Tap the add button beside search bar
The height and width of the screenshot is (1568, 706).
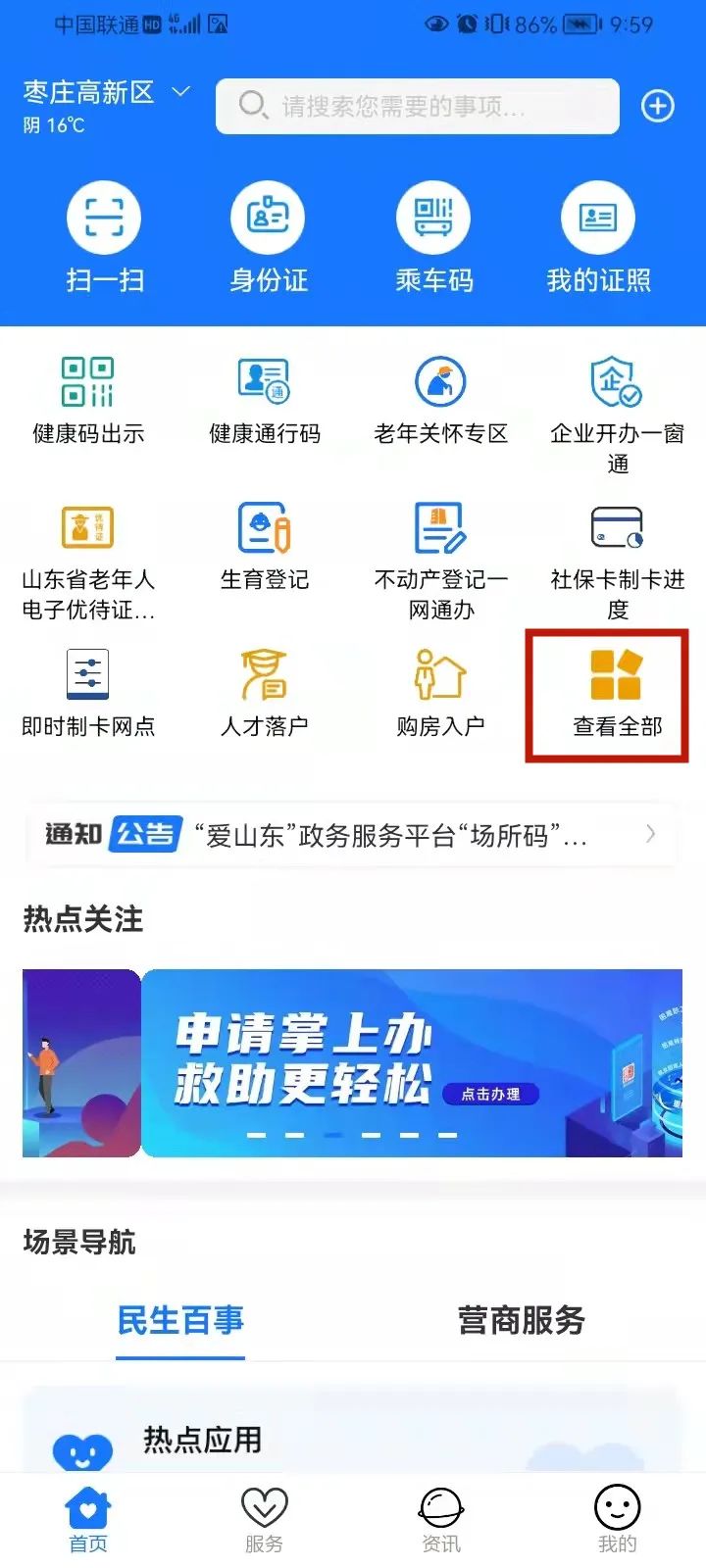click(x=657, y=106)
